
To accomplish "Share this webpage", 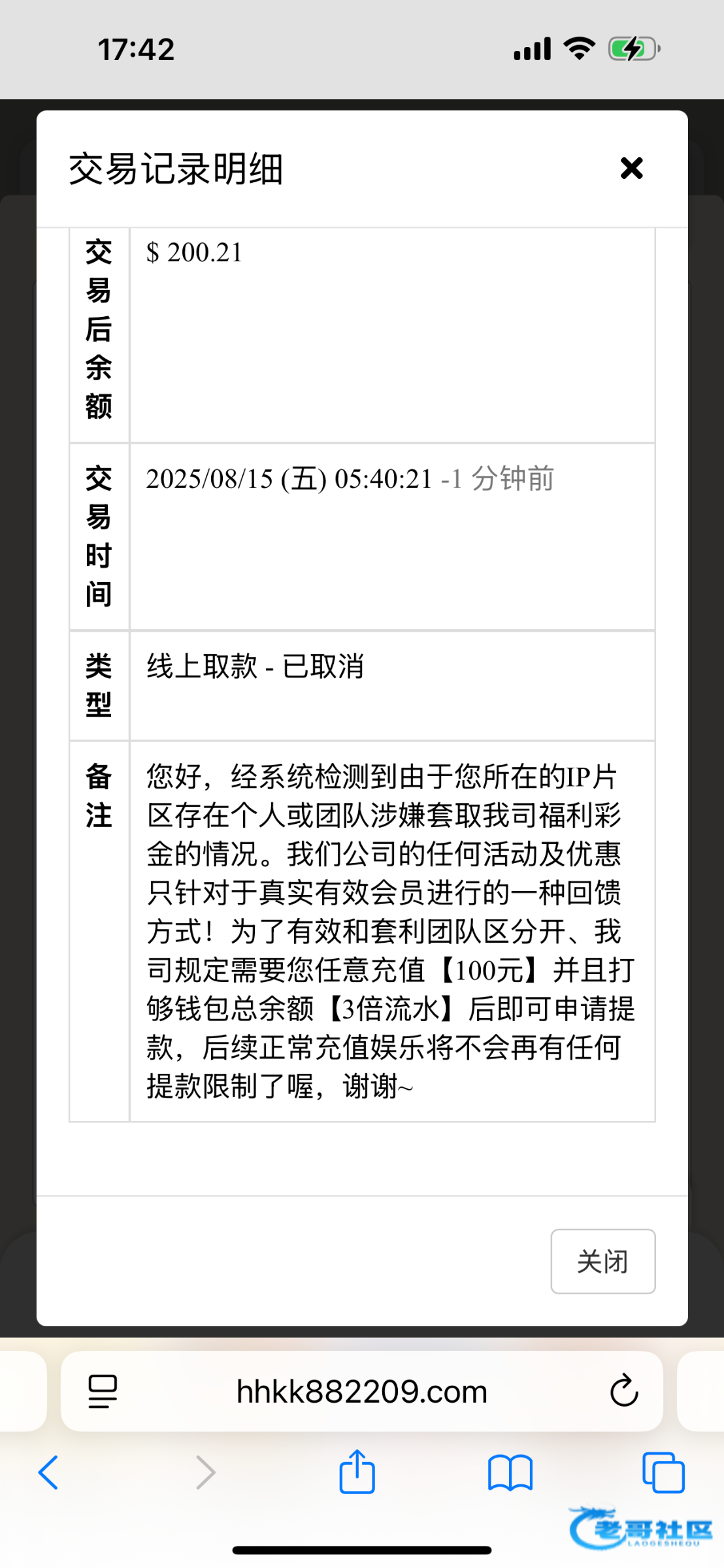I will tap(357, 1472).
